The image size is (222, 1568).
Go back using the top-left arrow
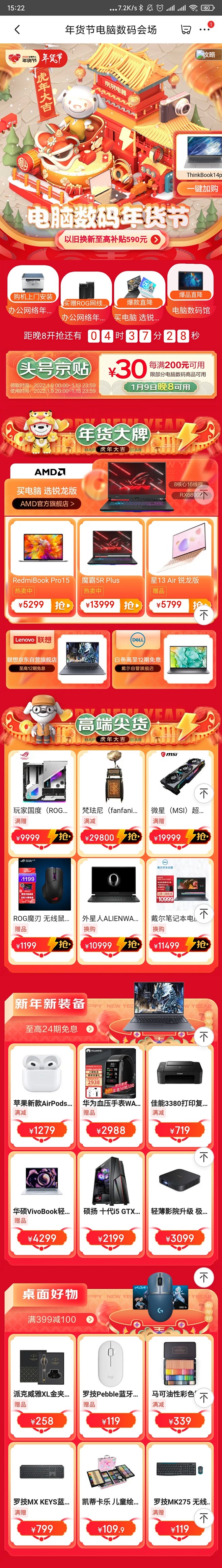pyautogui.click(x=17, y=29)
